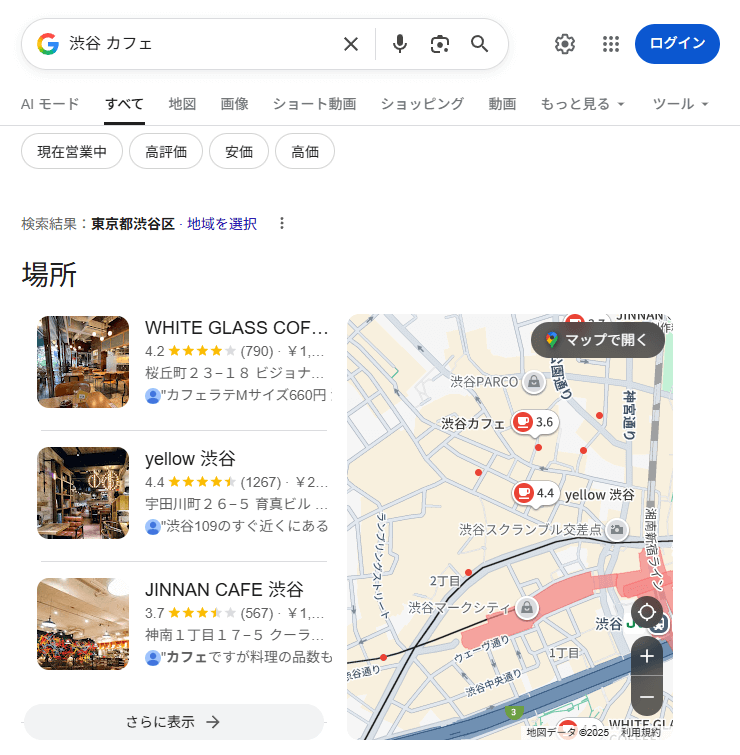Expand the もっと見る dropdown
The image size is (740, 755).
582,104
